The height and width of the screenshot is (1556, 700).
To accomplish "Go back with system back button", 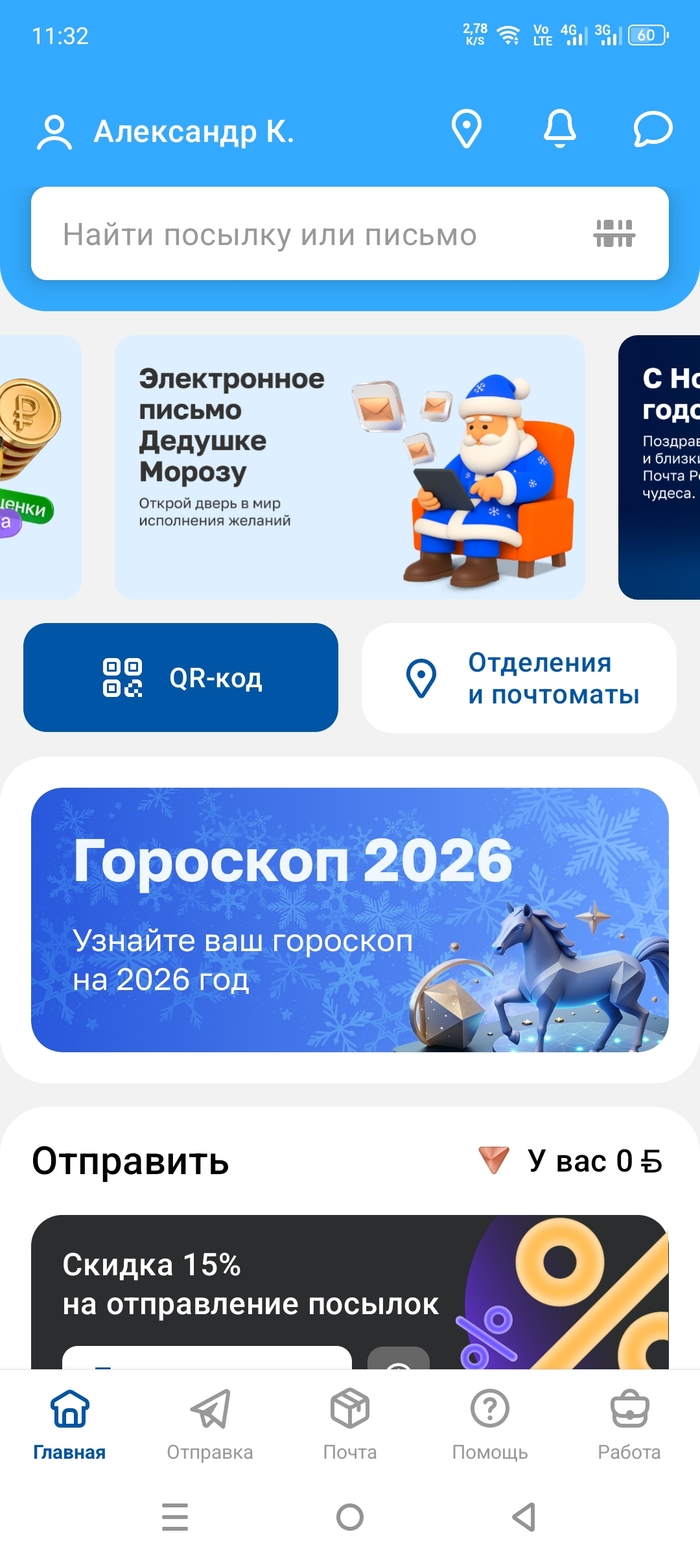I will pyautogui.click(x=524, y=1517).
